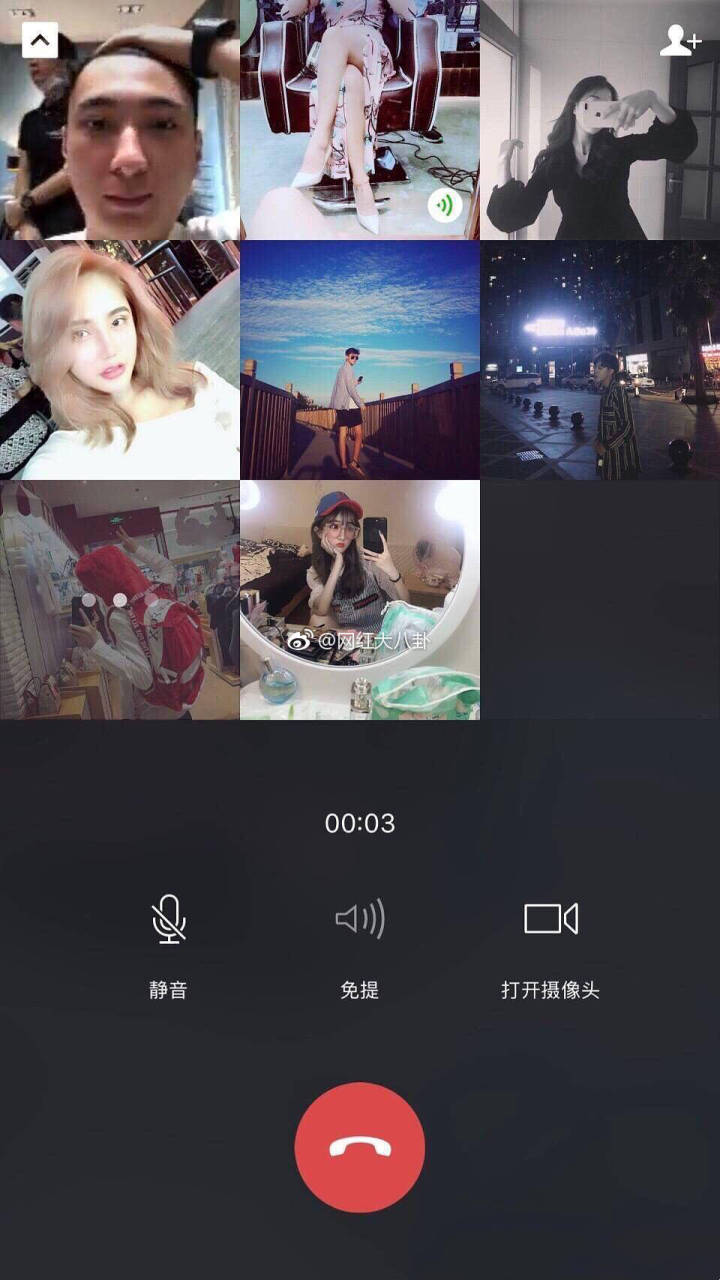The height and width of the screenshot is (1280, 720).
Task: Tap the upward chevron in top-left corner
Action: (x=40, y=40)
